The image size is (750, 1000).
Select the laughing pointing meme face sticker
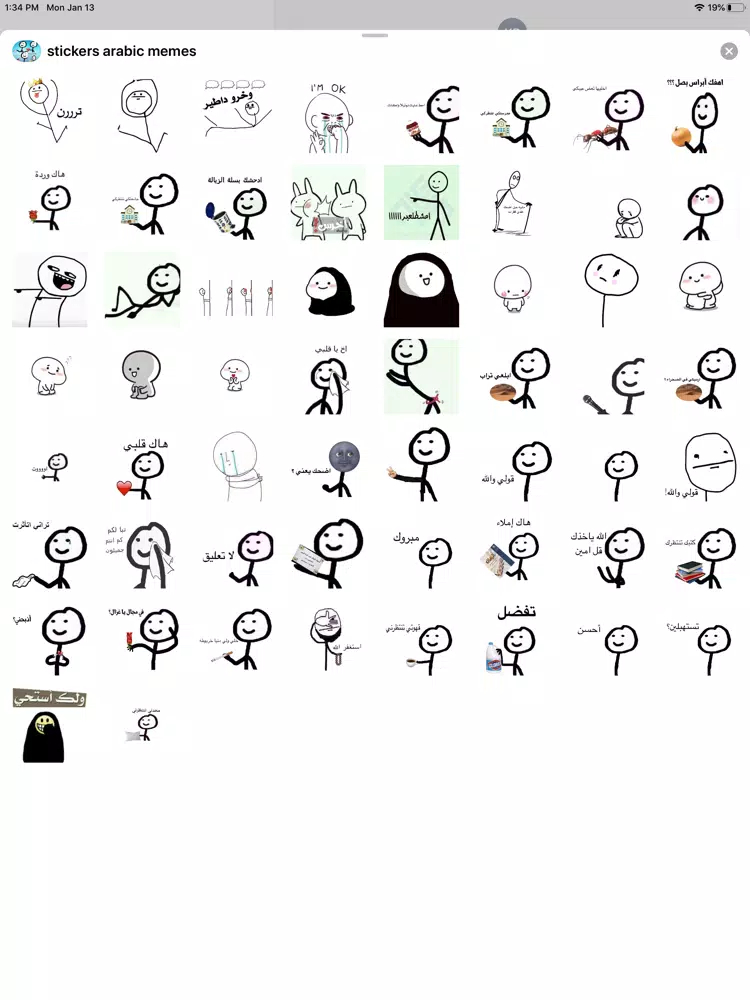tap(49, 290)
